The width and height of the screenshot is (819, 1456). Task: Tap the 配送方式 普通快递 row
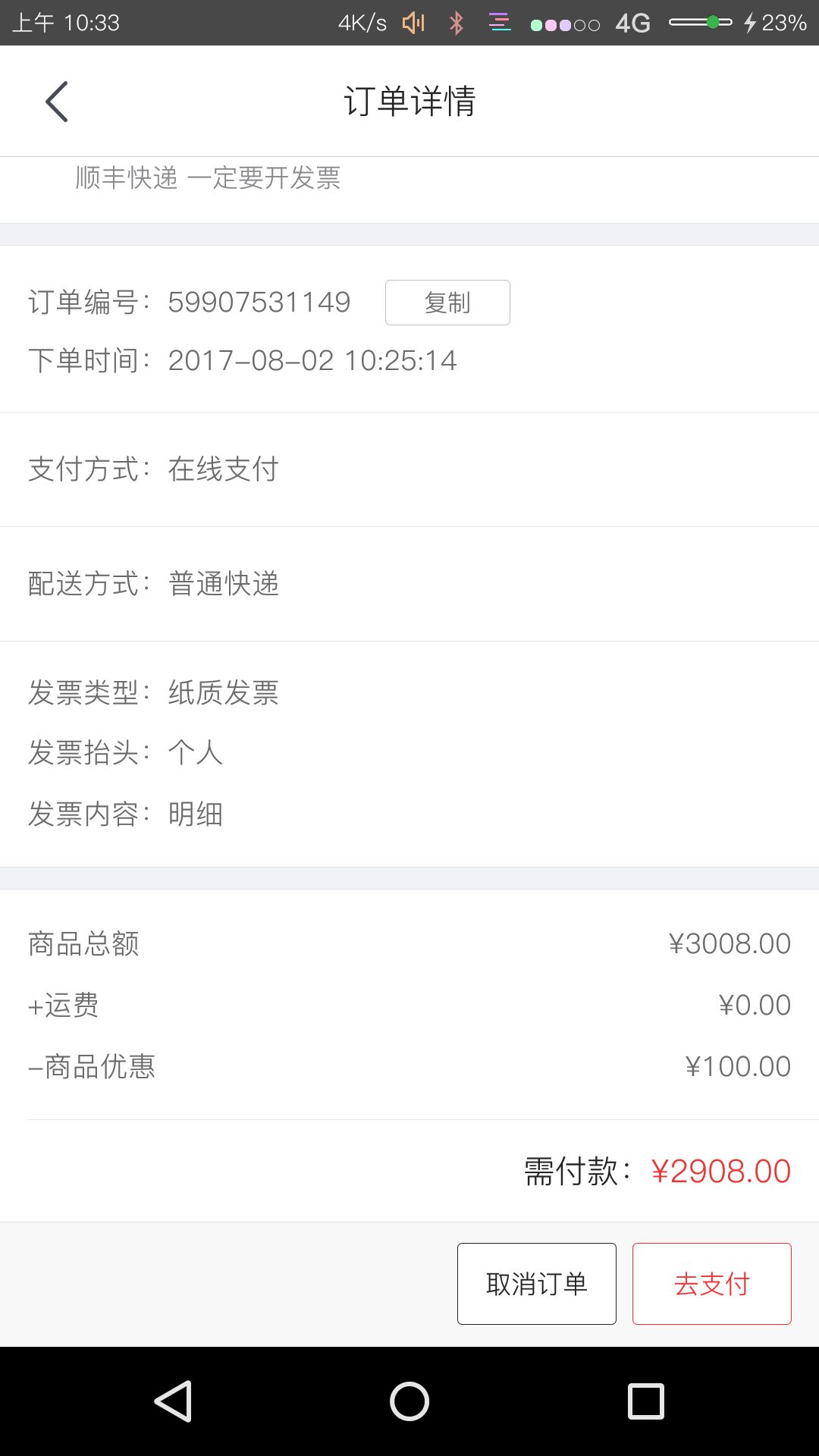point(155,584)
